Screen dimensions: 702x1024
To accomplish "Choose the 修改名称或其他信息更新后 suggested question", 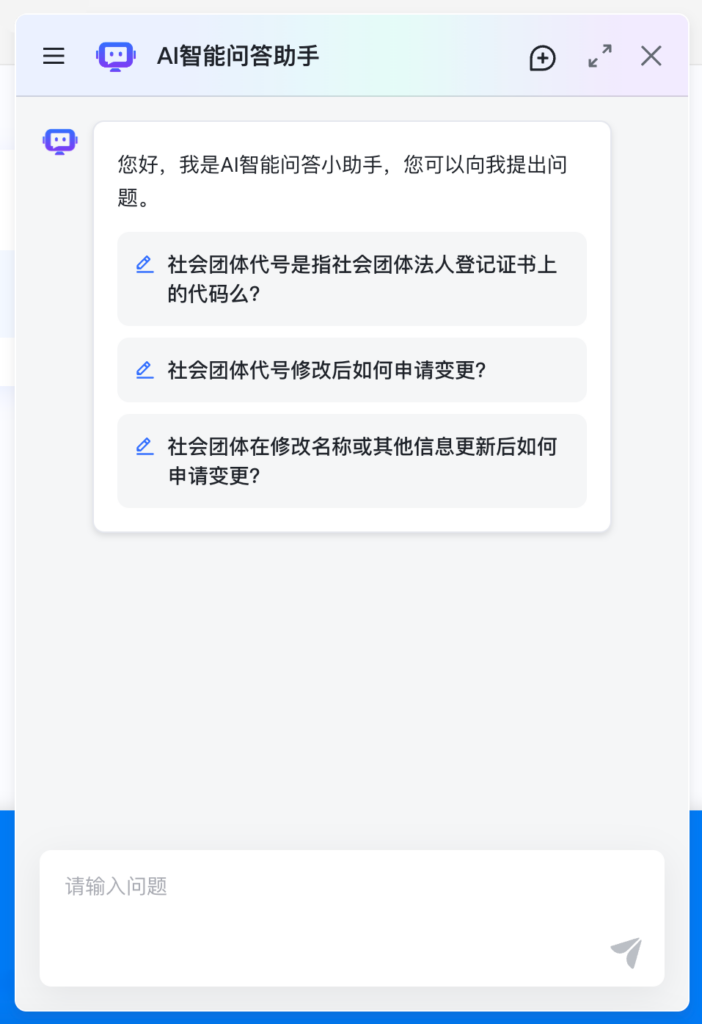I will click(x=352, y=461).
